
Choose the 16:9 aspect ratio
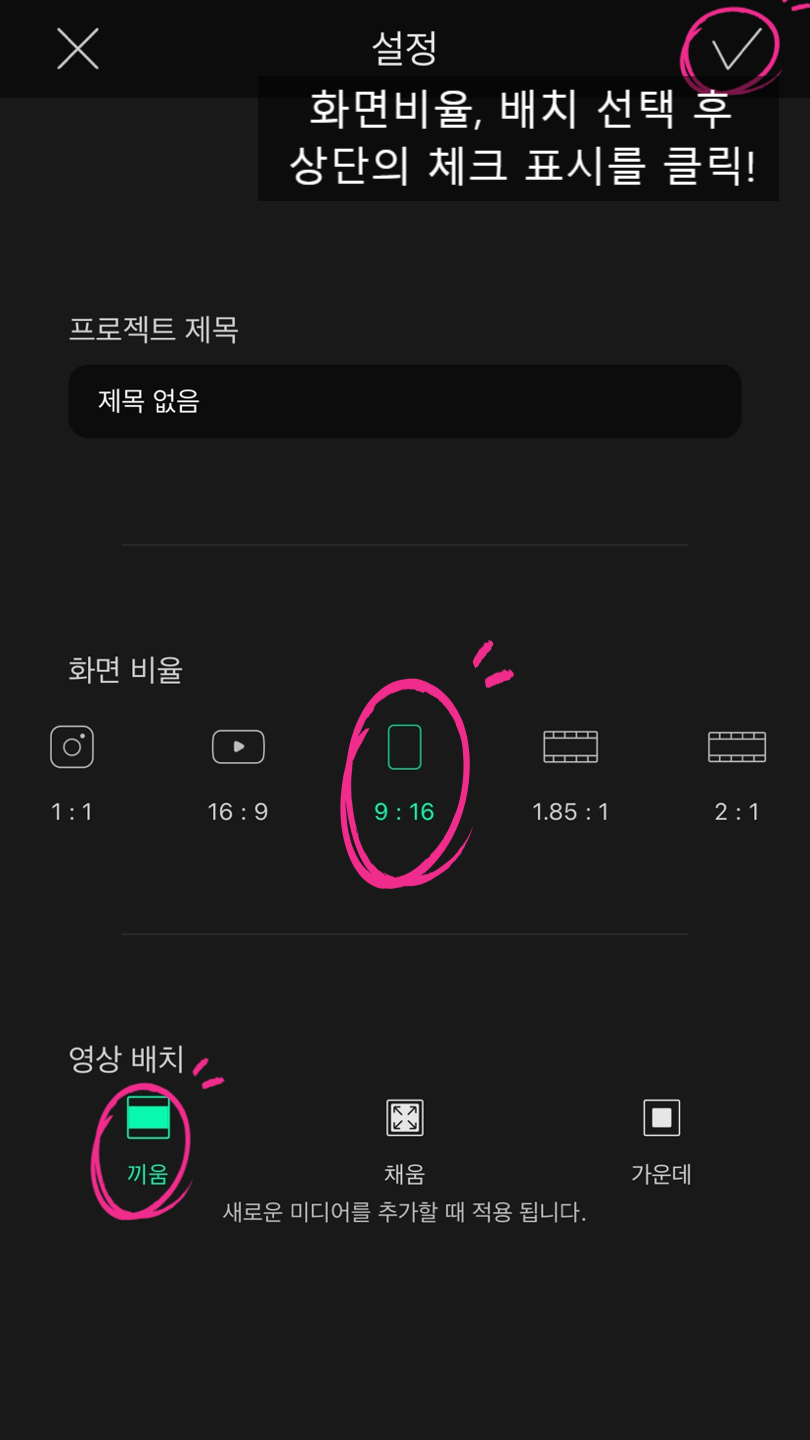238,774
